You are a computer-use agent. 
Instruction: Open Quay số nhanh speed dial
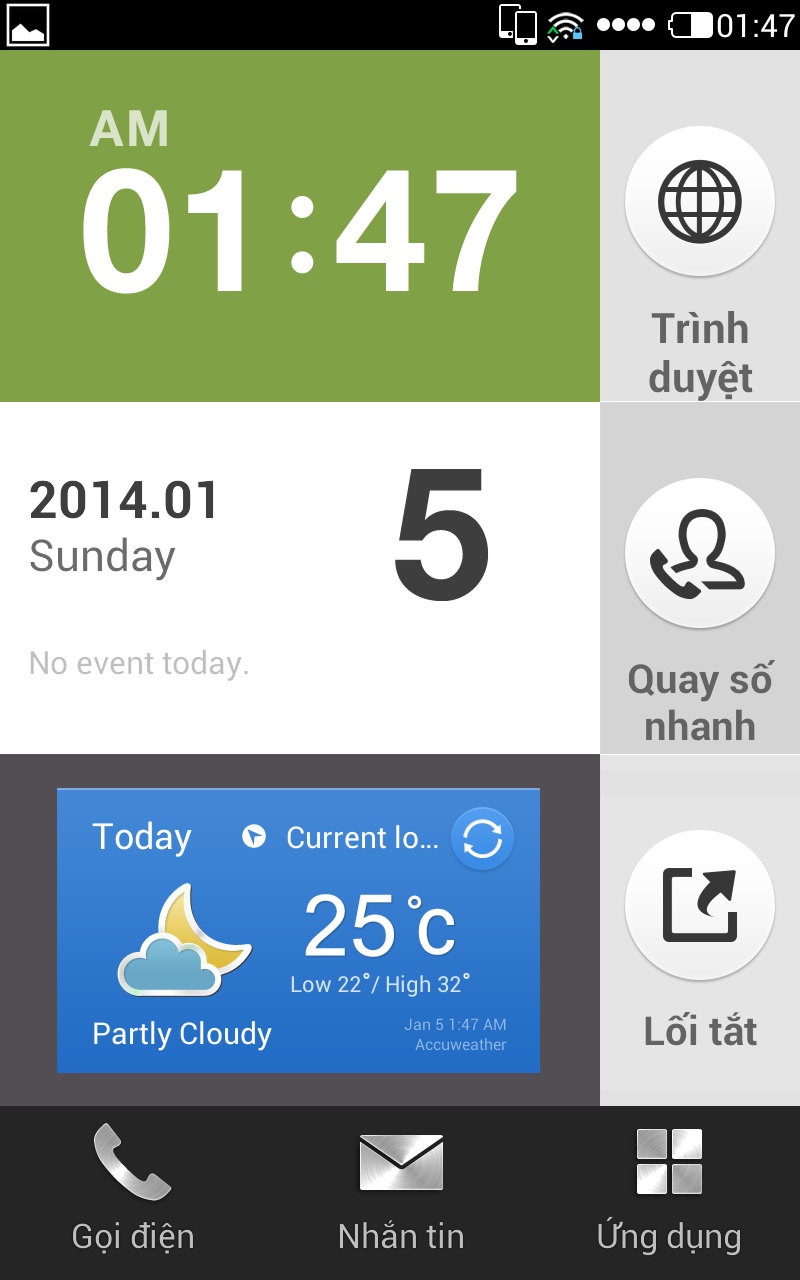point(700,578)
